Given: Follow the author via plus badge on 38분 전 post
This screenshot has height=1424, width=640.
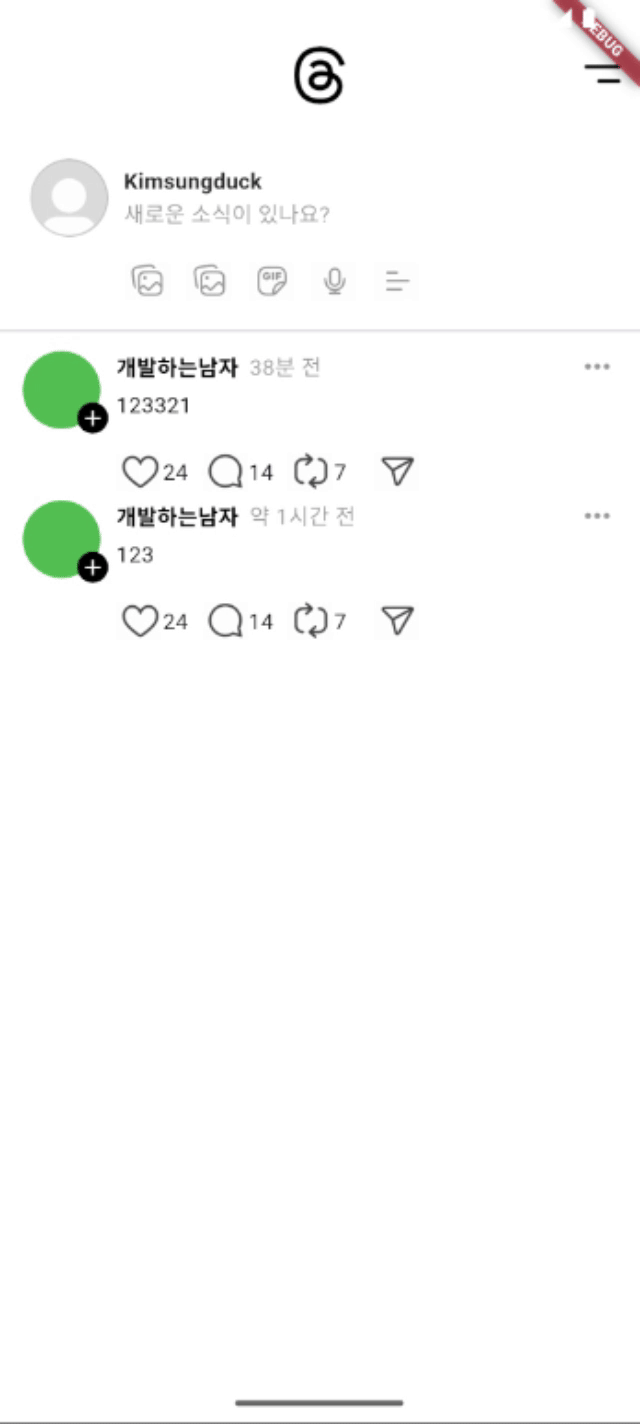Looking at the screenshot, I should (92, 419).
